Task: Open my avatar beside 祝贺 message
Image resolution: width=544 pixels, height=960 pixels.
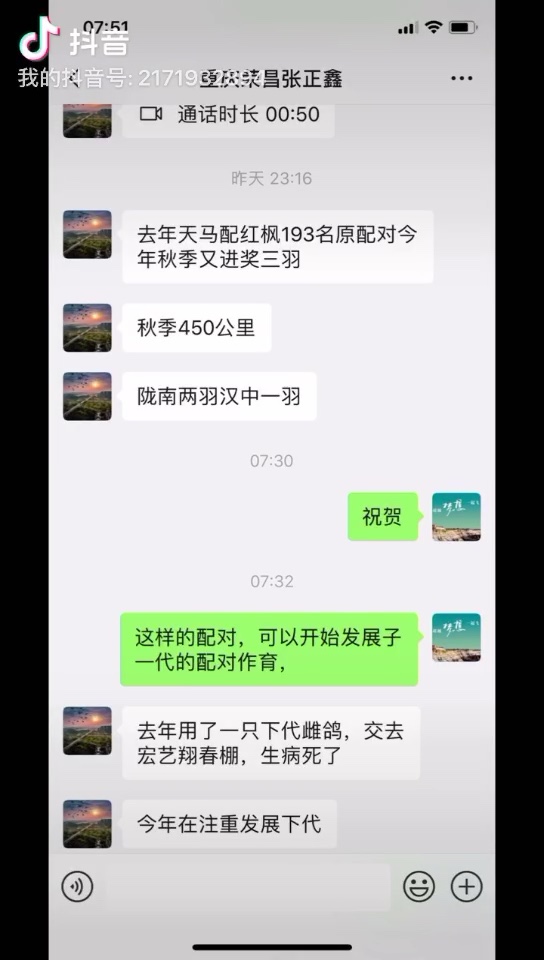Action: pyautogui.click(x=456, y=517)
